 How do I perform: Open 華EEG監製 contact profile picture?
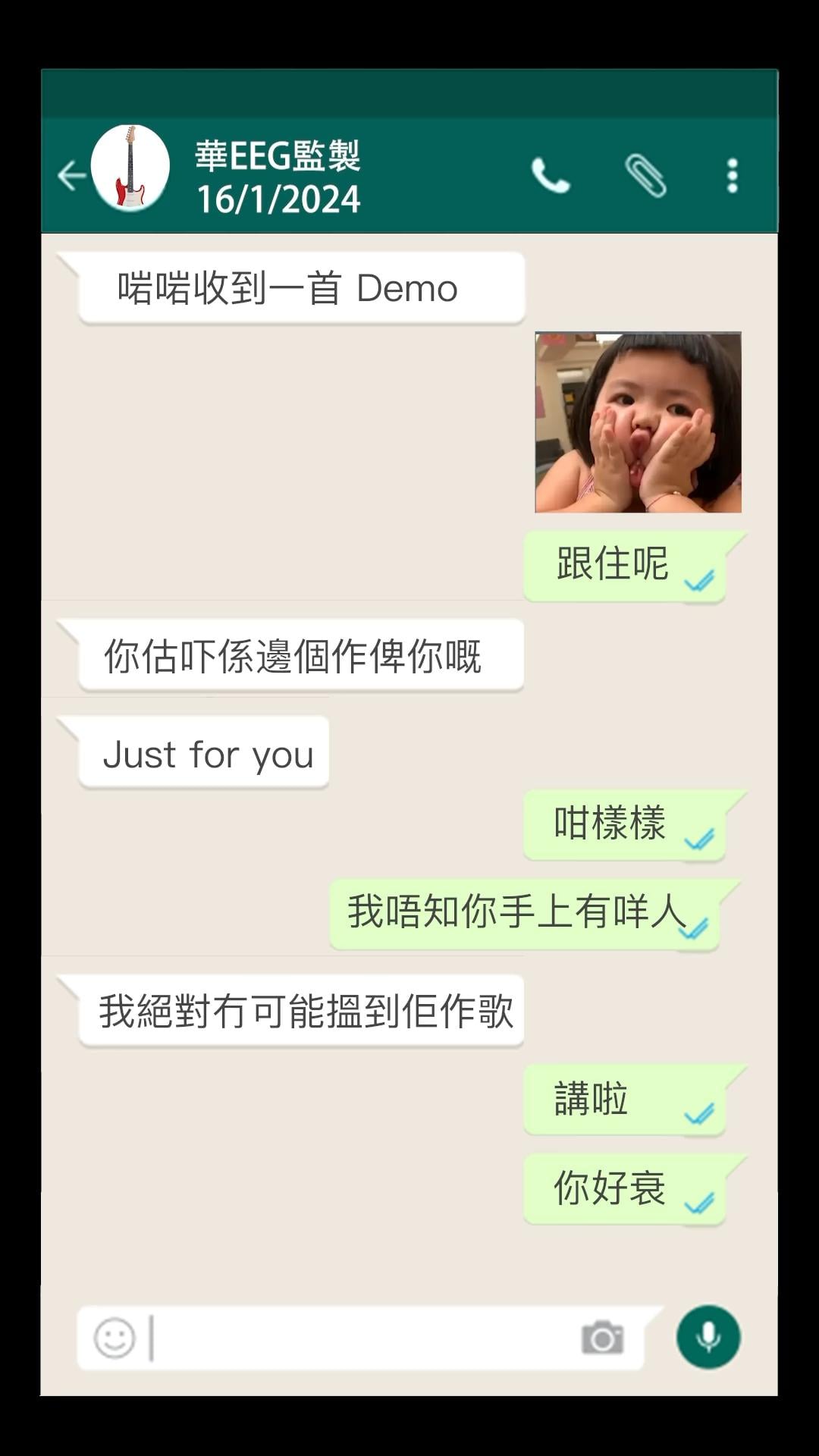point(130,168)
